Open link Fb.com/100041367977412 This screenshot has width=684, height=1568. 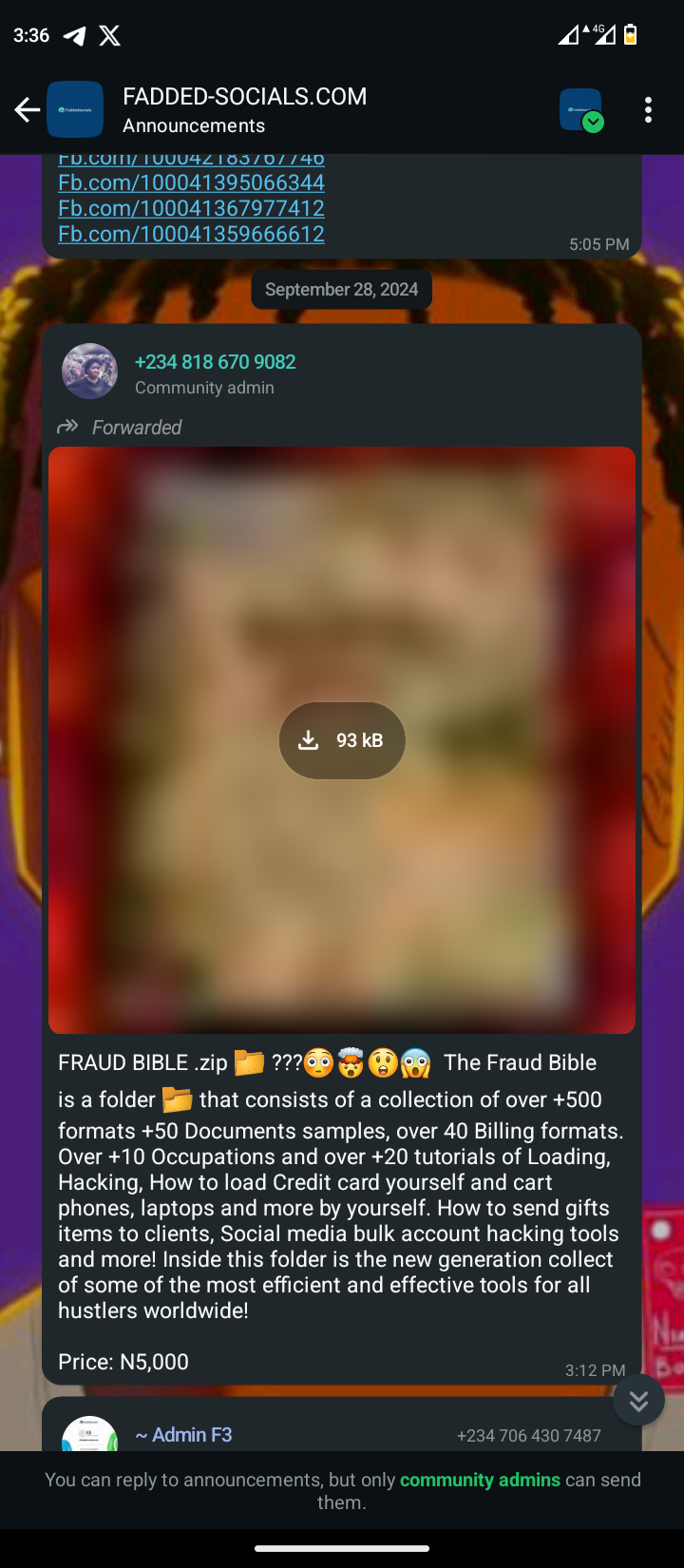[191, 208]
